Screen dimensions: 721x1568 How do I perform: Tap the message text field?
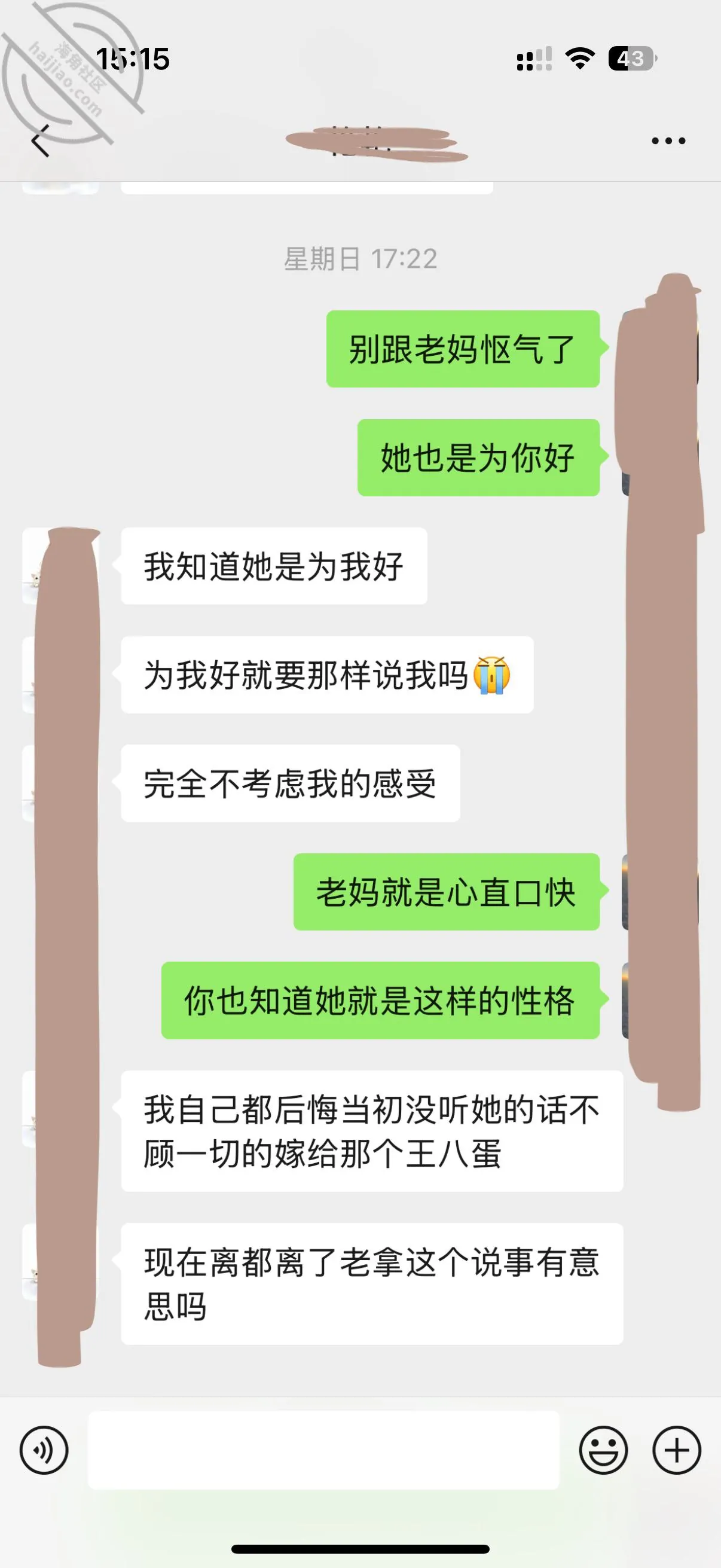click(323, 1451)
